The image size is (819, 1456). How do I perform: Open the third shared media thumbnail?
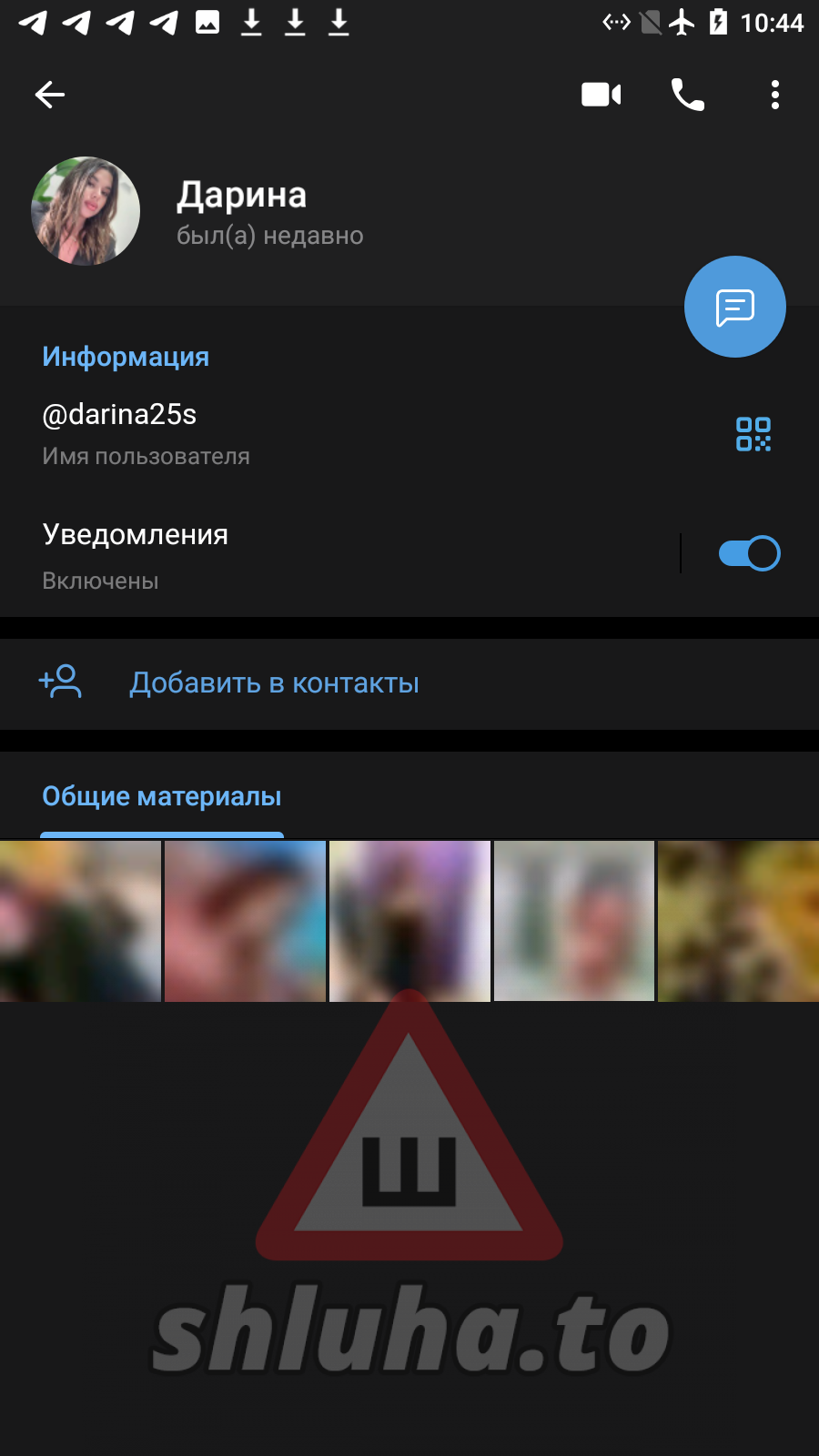pyautogui.click(x=409, y=921)
